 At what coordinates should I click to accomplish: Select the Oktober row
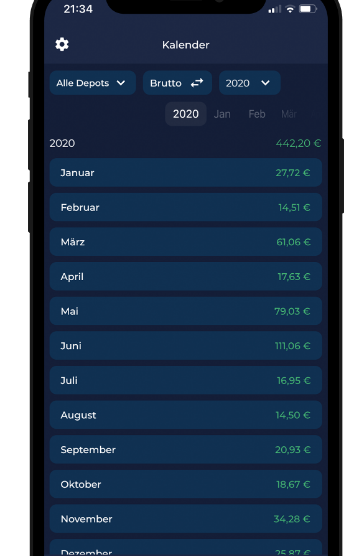(x=186, y=484)
